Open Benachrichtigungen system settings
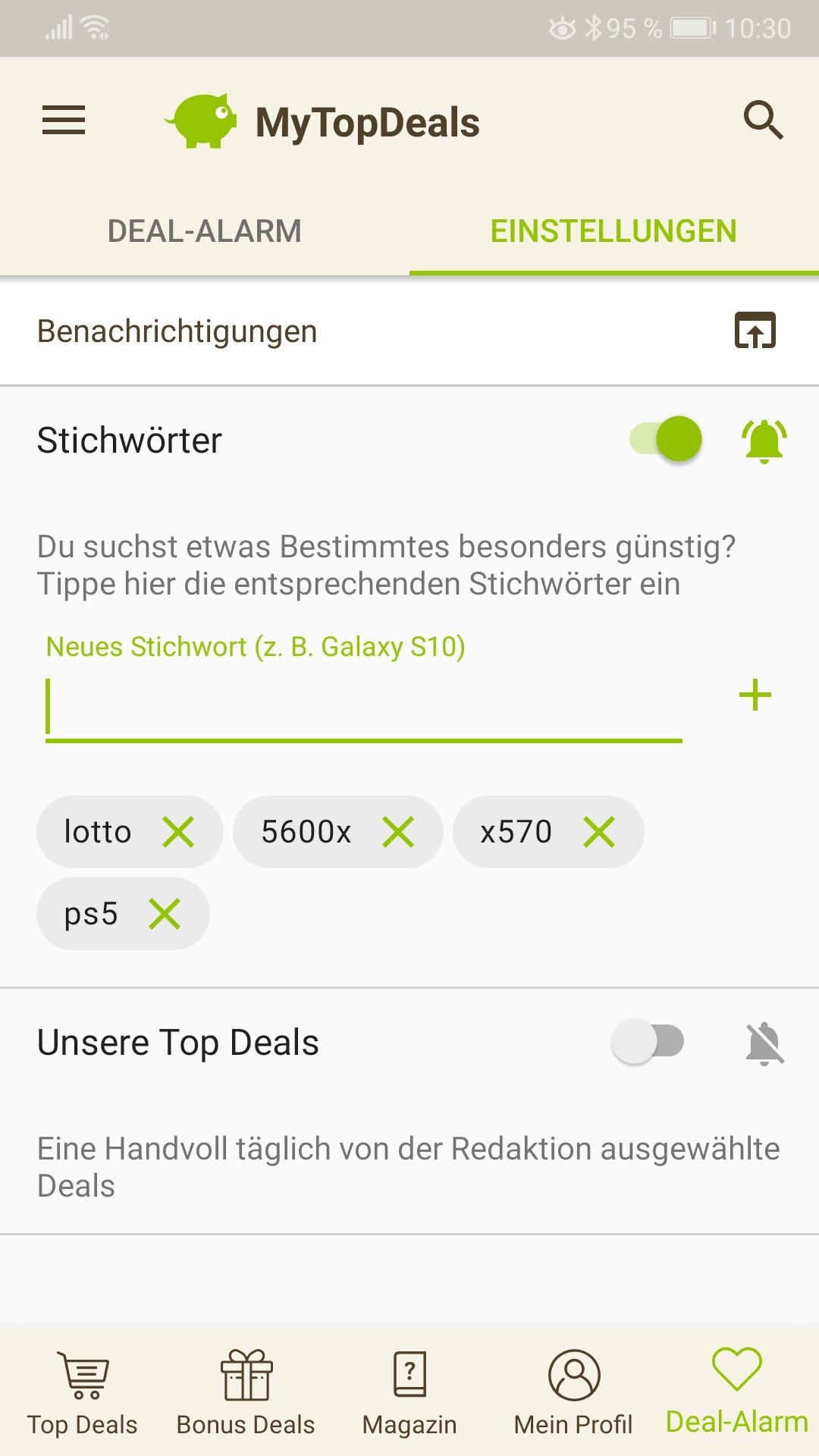This screenshot has height=1456, width=819. pos(755,331)
